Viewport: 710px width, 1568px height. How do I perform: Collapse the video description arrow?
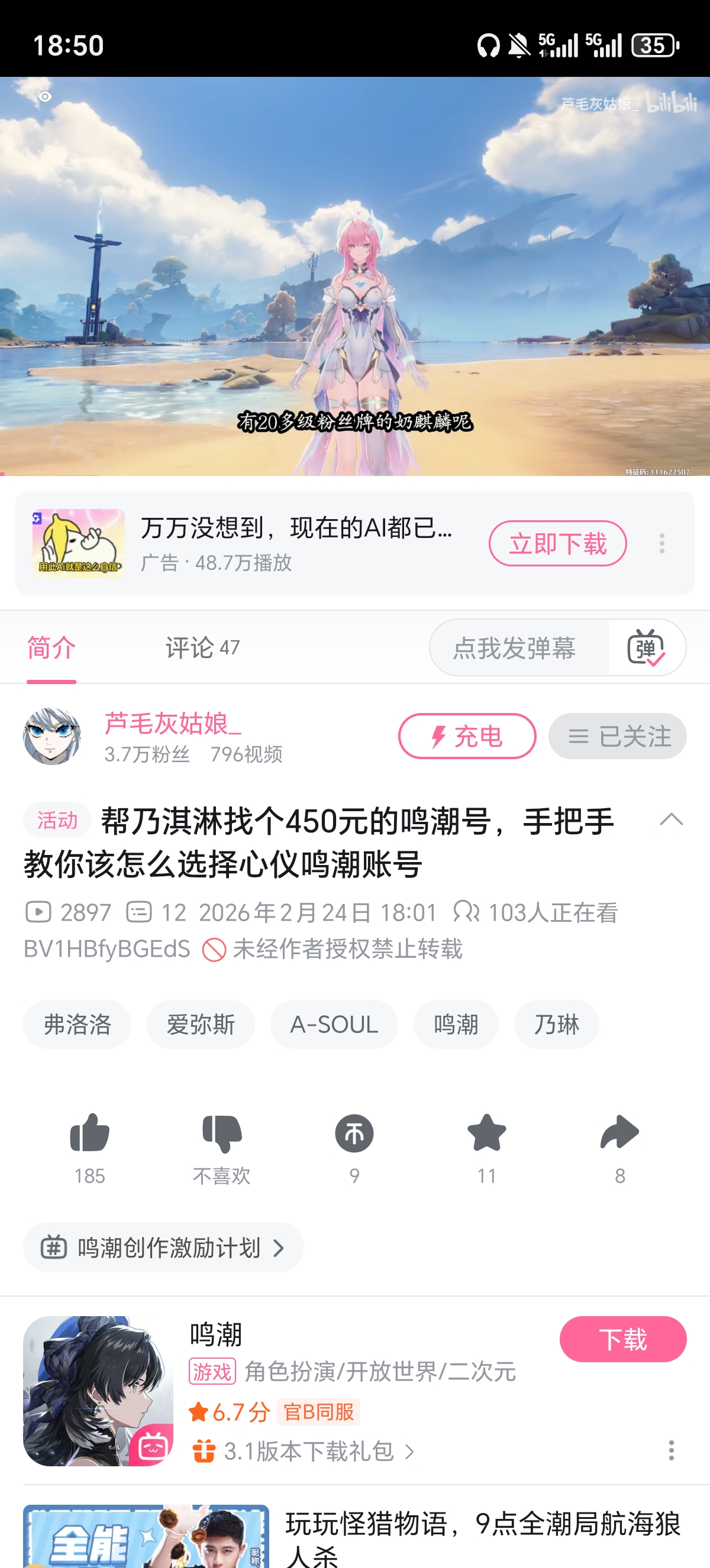671,819
